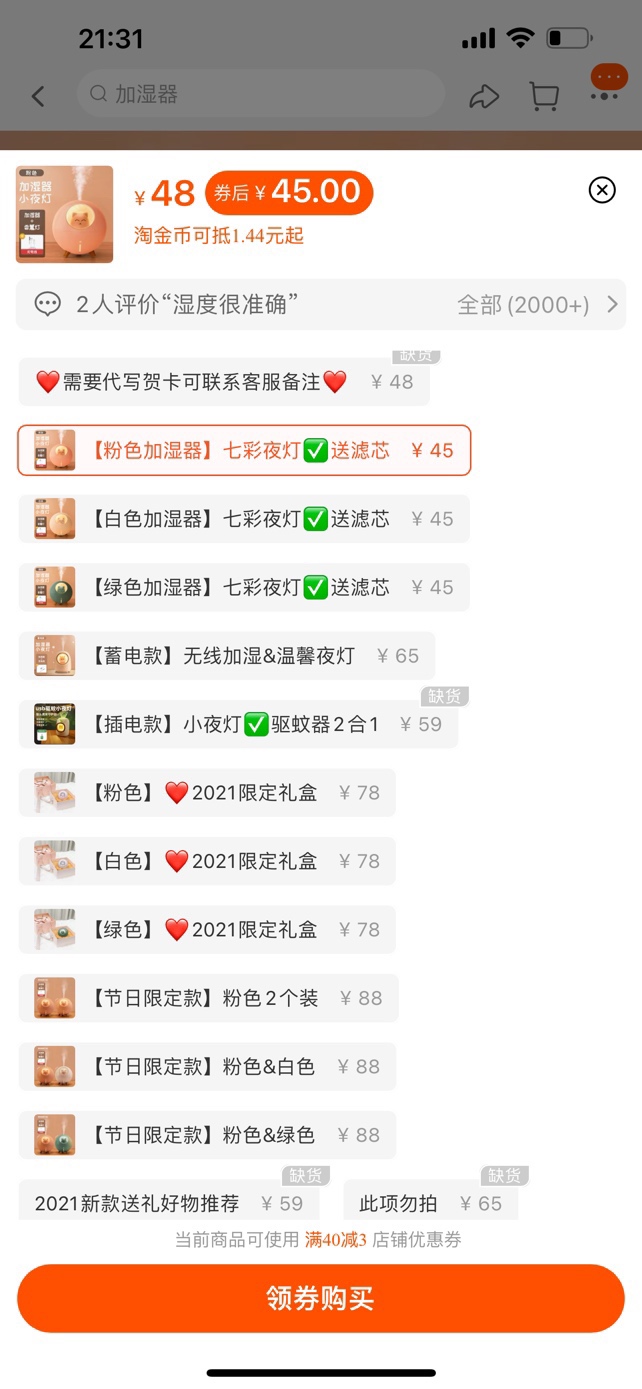Screen dimensions: 642x1389
Task: Enlarge the product thumbnail image
Action: click(x=65, y=214)
